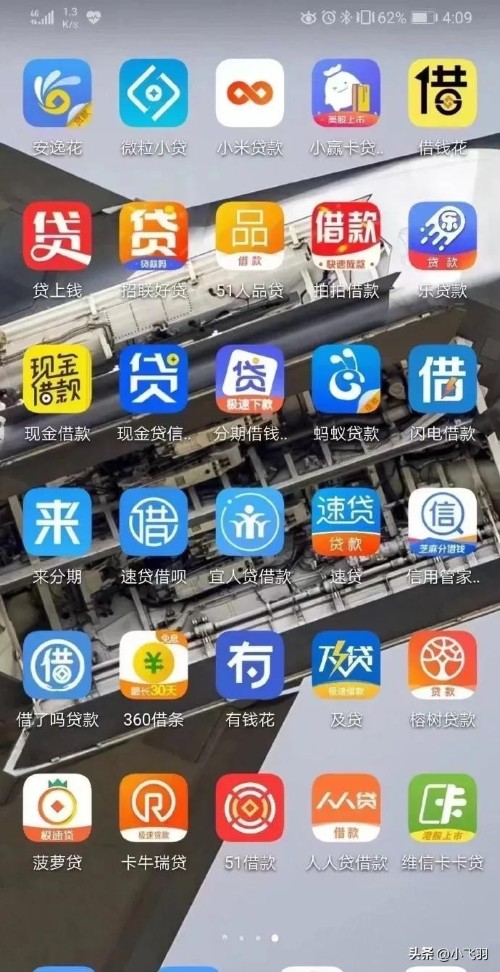Screen dimensions: 500x972
Task: Open 贷上钱
Action: [57, 236]
